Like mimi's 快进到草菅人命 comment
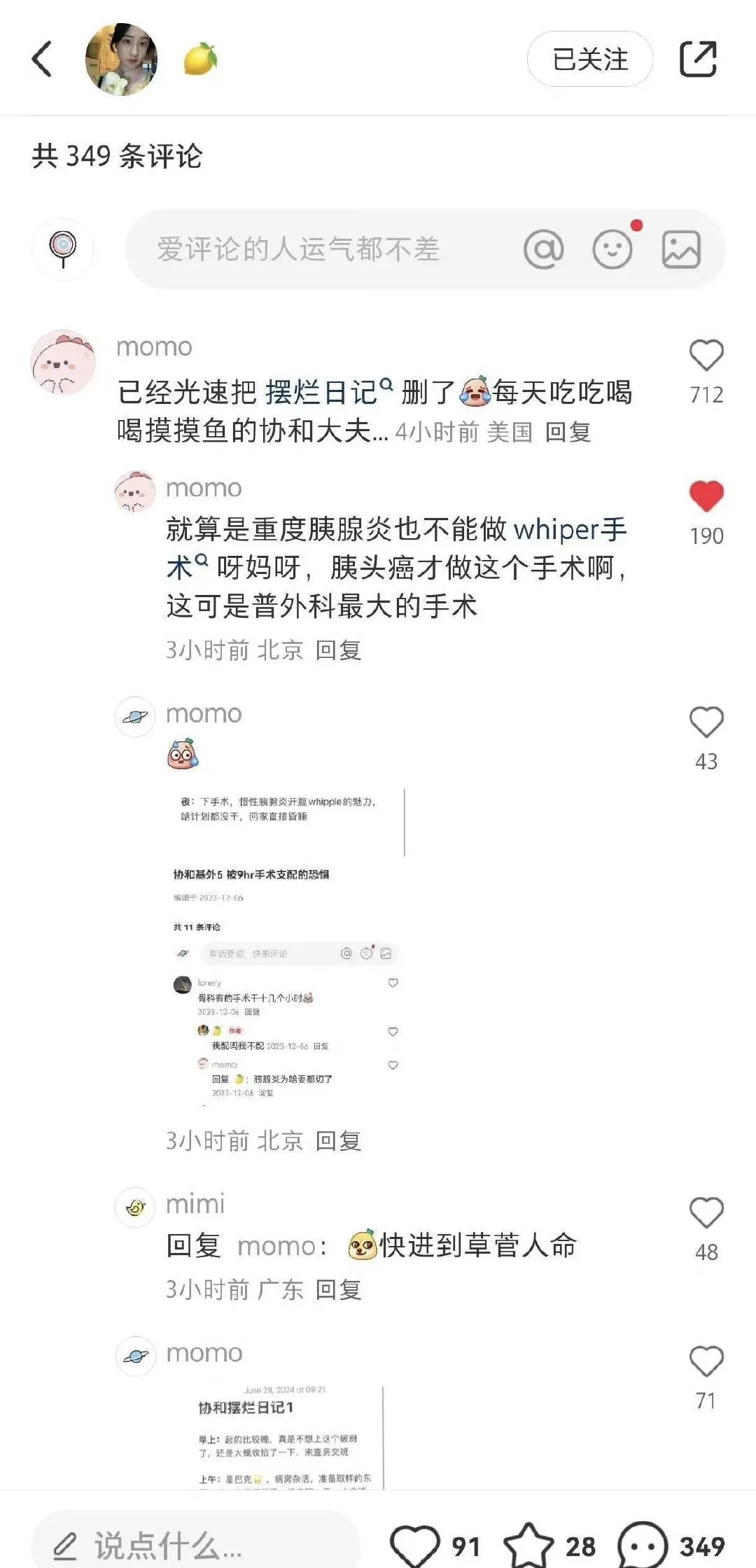756x1568 pixels. coord(706,1212)
